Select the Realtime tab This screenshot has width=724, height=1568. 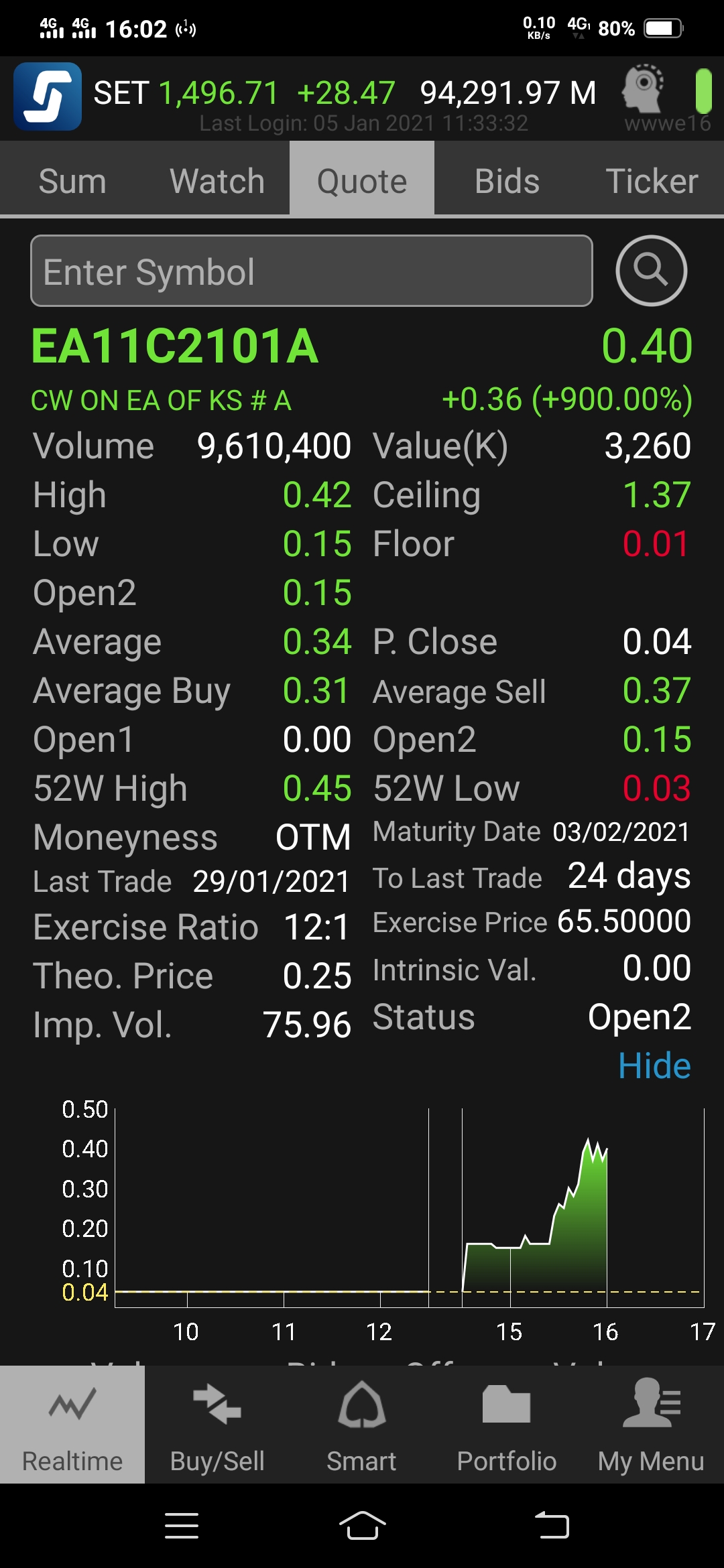tap(72, 1424)
